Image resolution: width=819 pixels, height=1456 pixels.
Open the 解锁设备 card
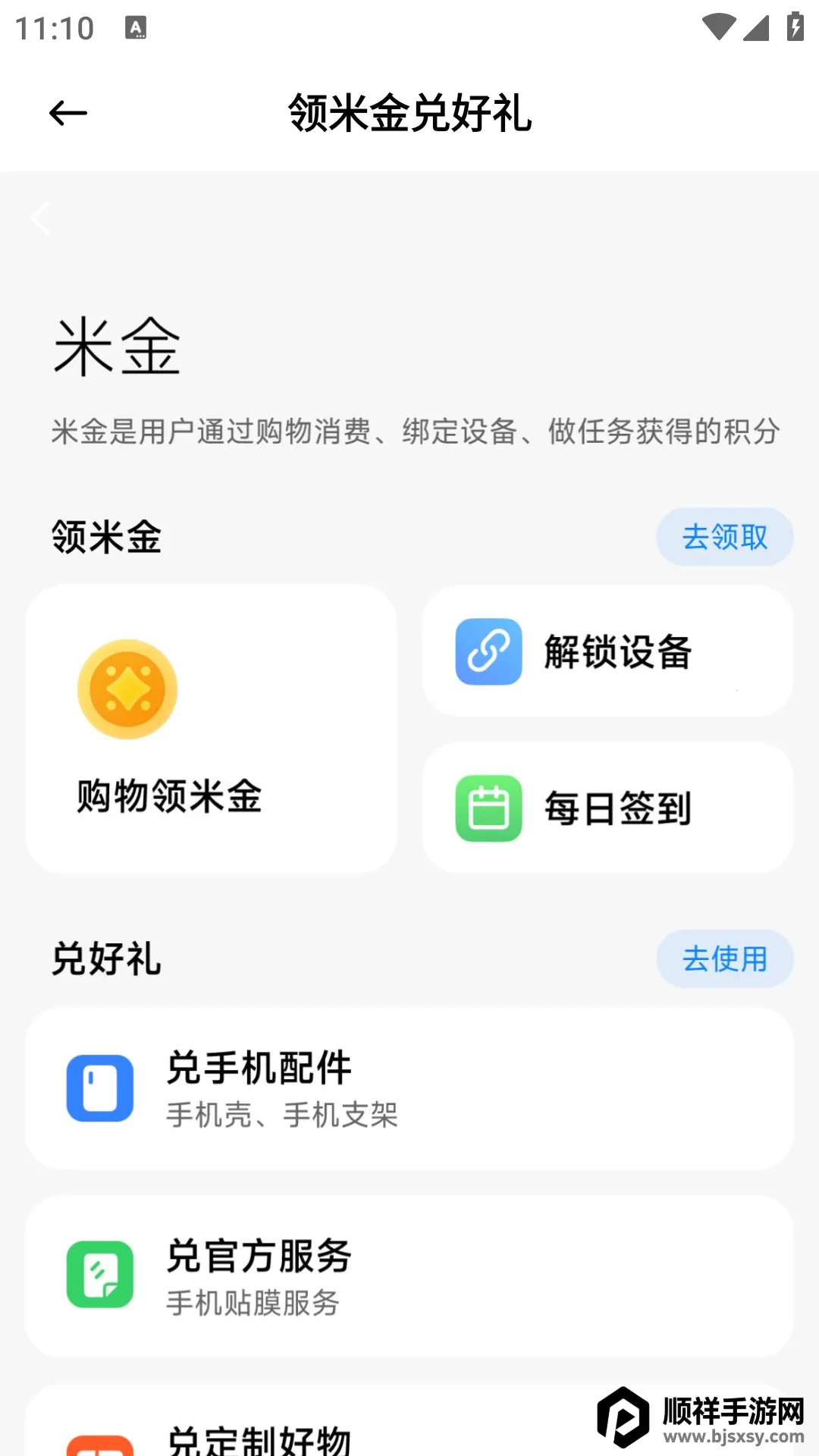pos(607,651)
